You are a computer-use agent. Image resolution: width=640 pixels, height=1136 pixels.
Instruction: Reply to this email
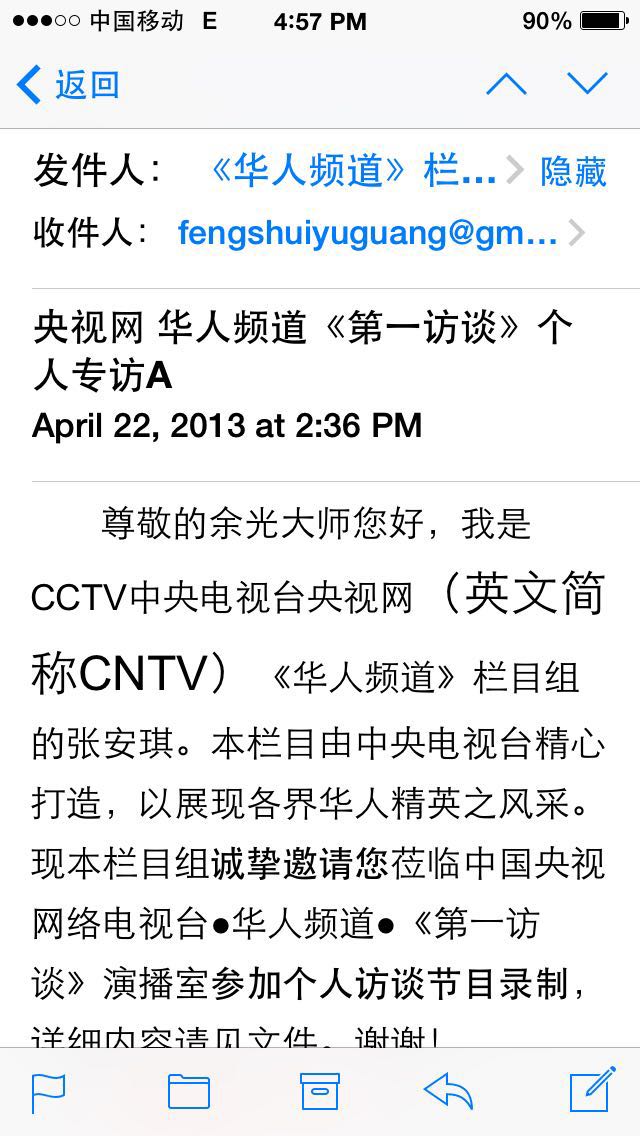click(448, 1091)
